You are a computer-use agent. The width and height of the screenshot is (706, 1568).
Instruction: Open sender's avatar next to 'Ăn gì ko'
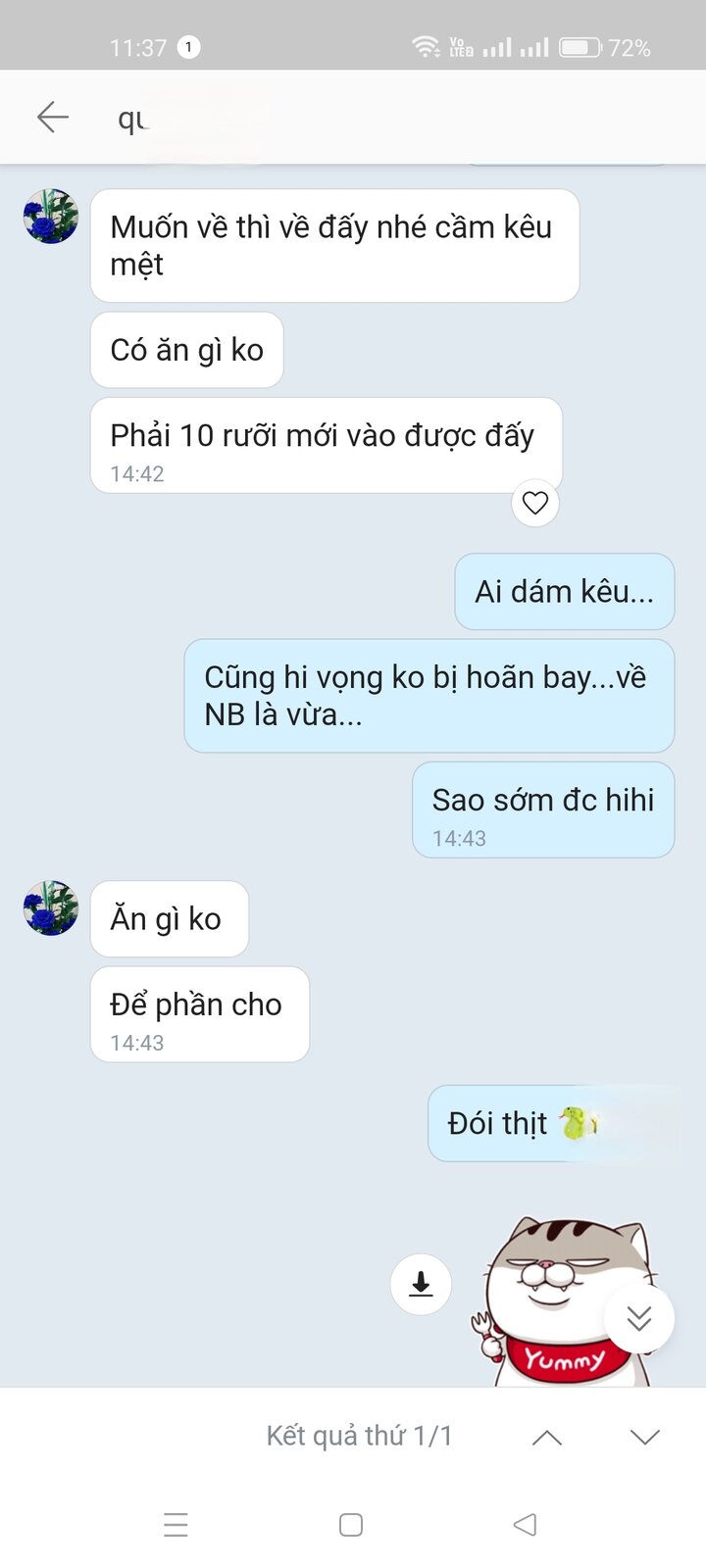(x=51, y=908)
